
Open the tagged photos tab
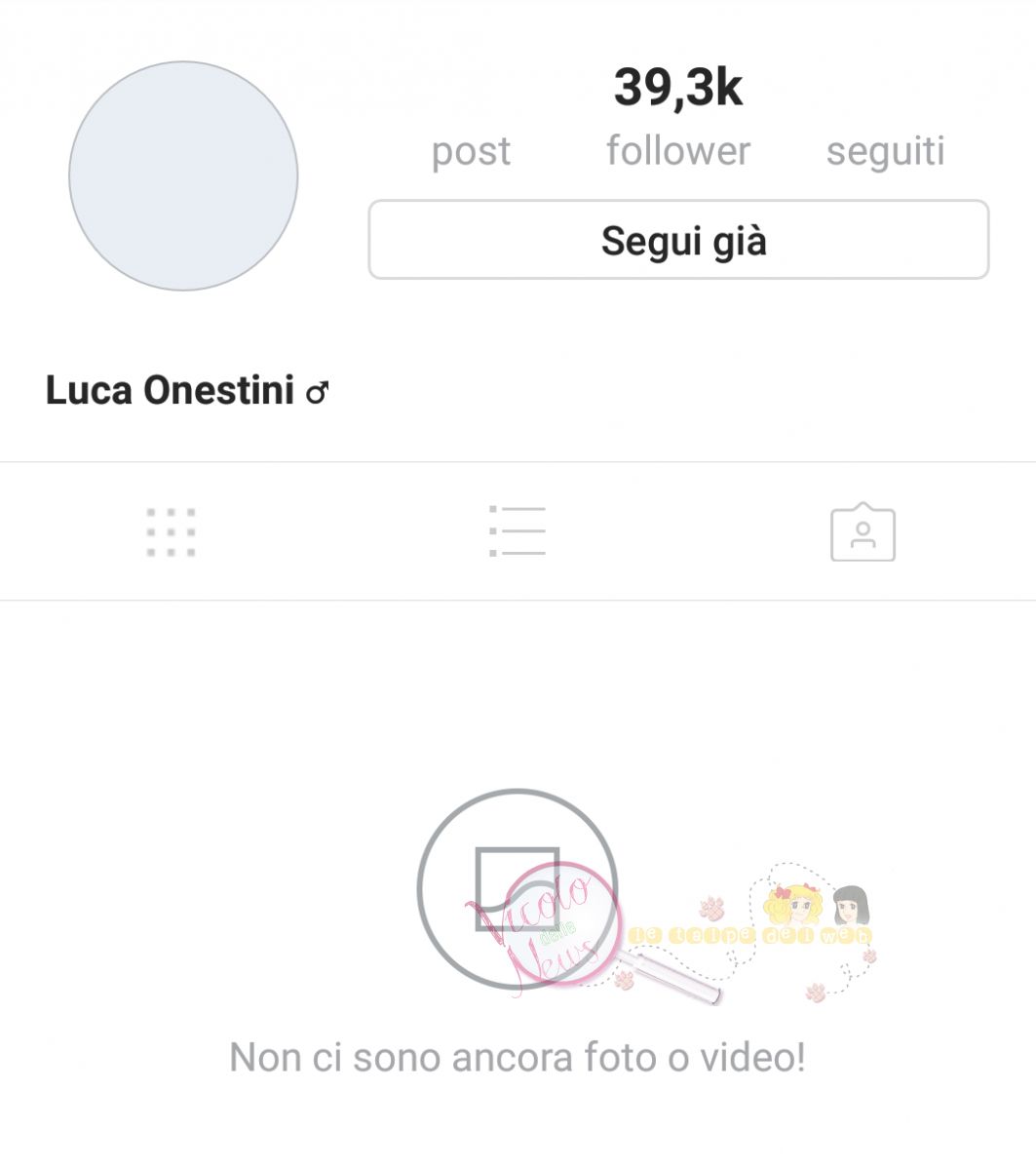point(863,532)
